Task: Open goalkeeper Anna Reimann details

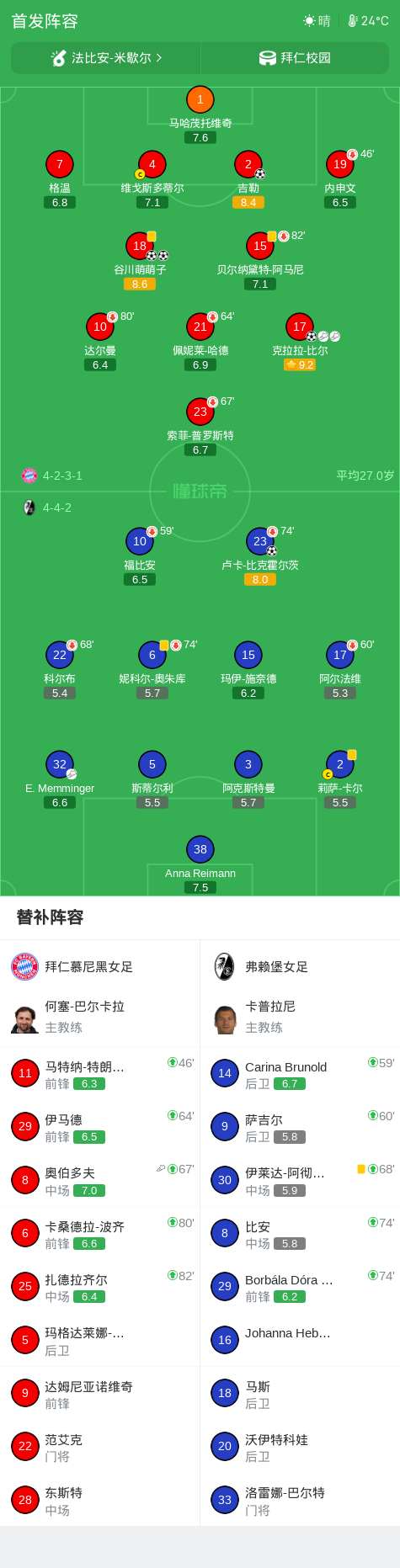Action: [x=200, y=864]
